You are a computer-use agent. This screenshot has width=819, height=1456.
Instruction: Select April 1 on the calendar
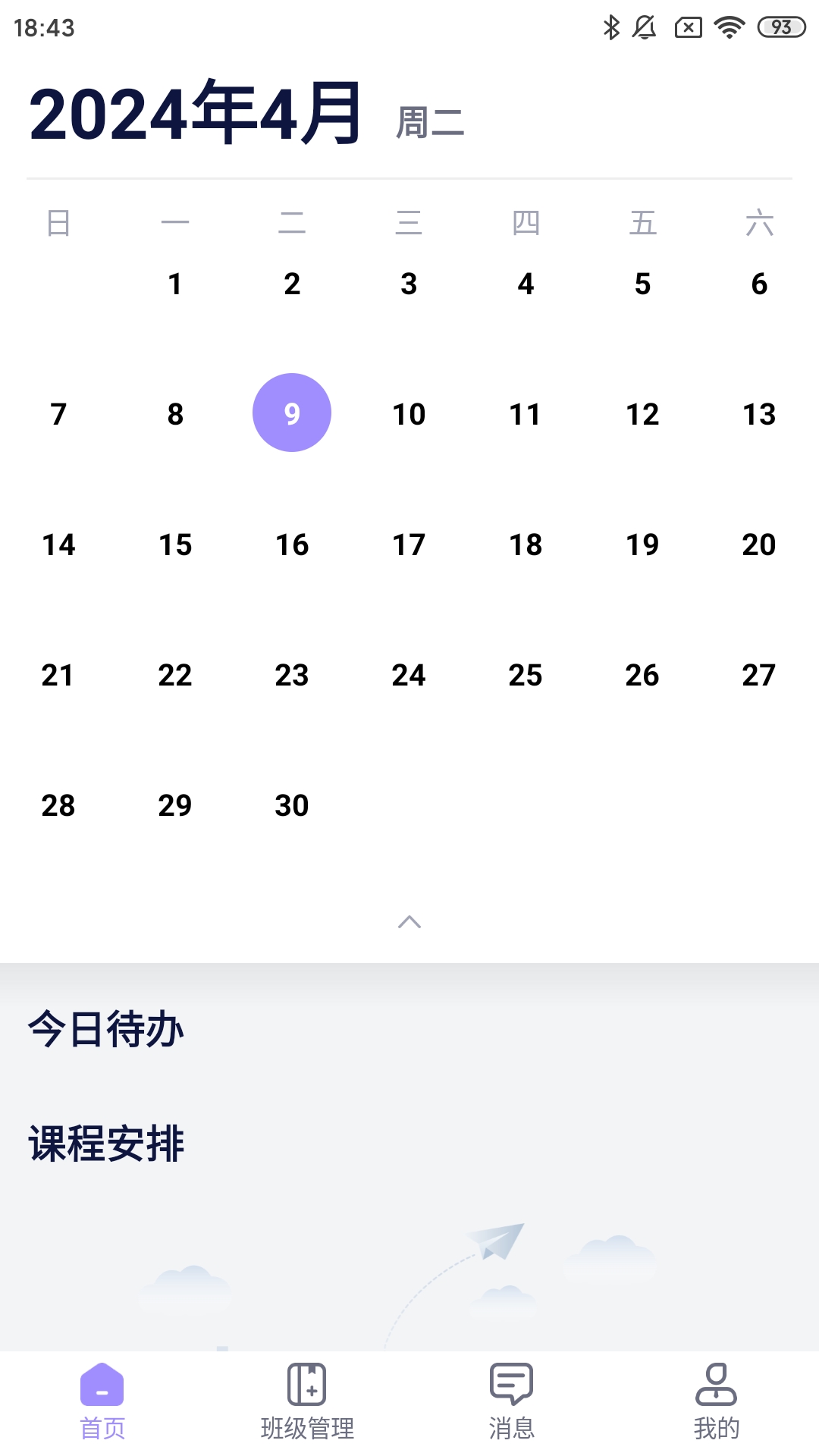[x=175, y=284]
